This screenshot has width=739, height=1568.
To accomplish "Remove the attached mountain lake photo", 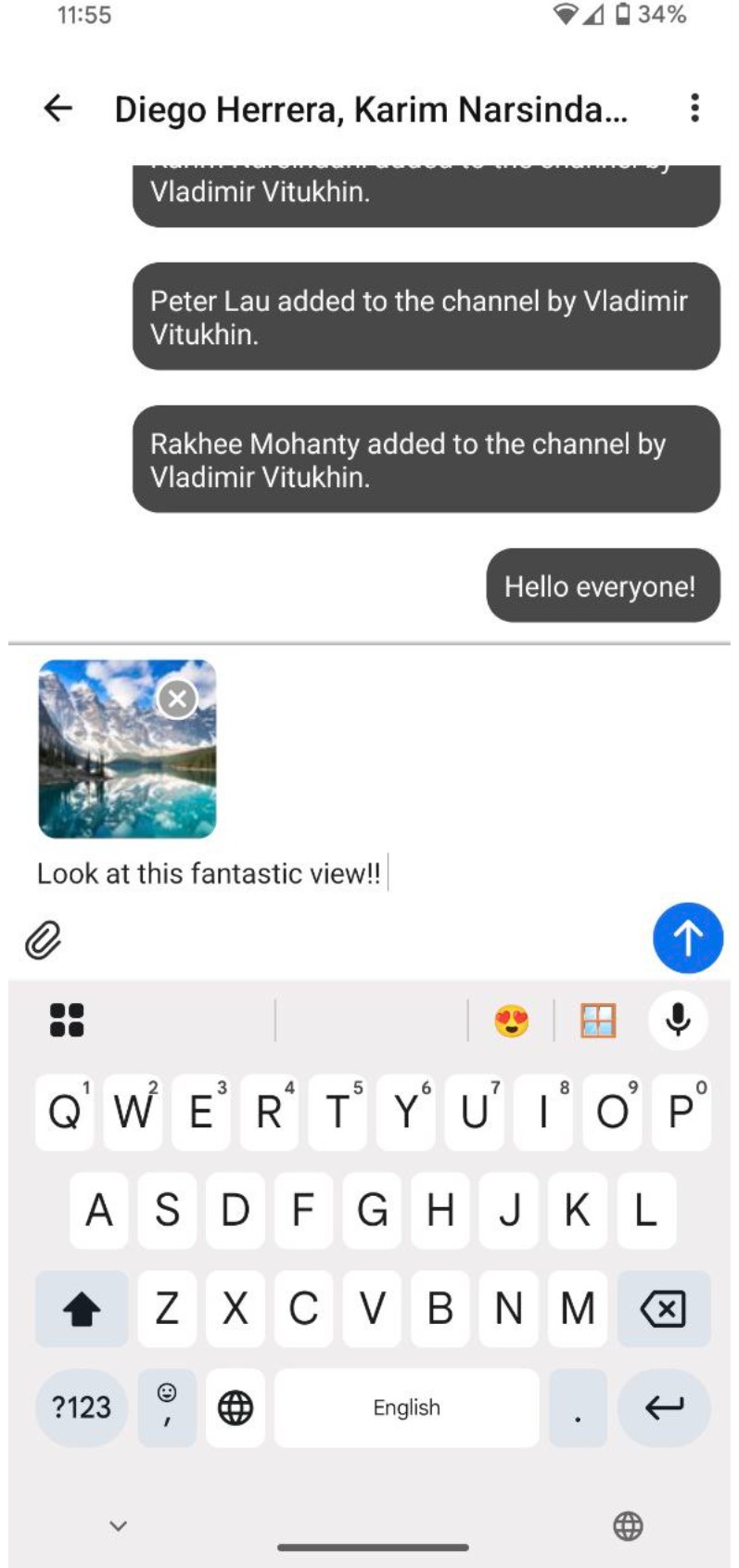I will click(x=177, y=699).
